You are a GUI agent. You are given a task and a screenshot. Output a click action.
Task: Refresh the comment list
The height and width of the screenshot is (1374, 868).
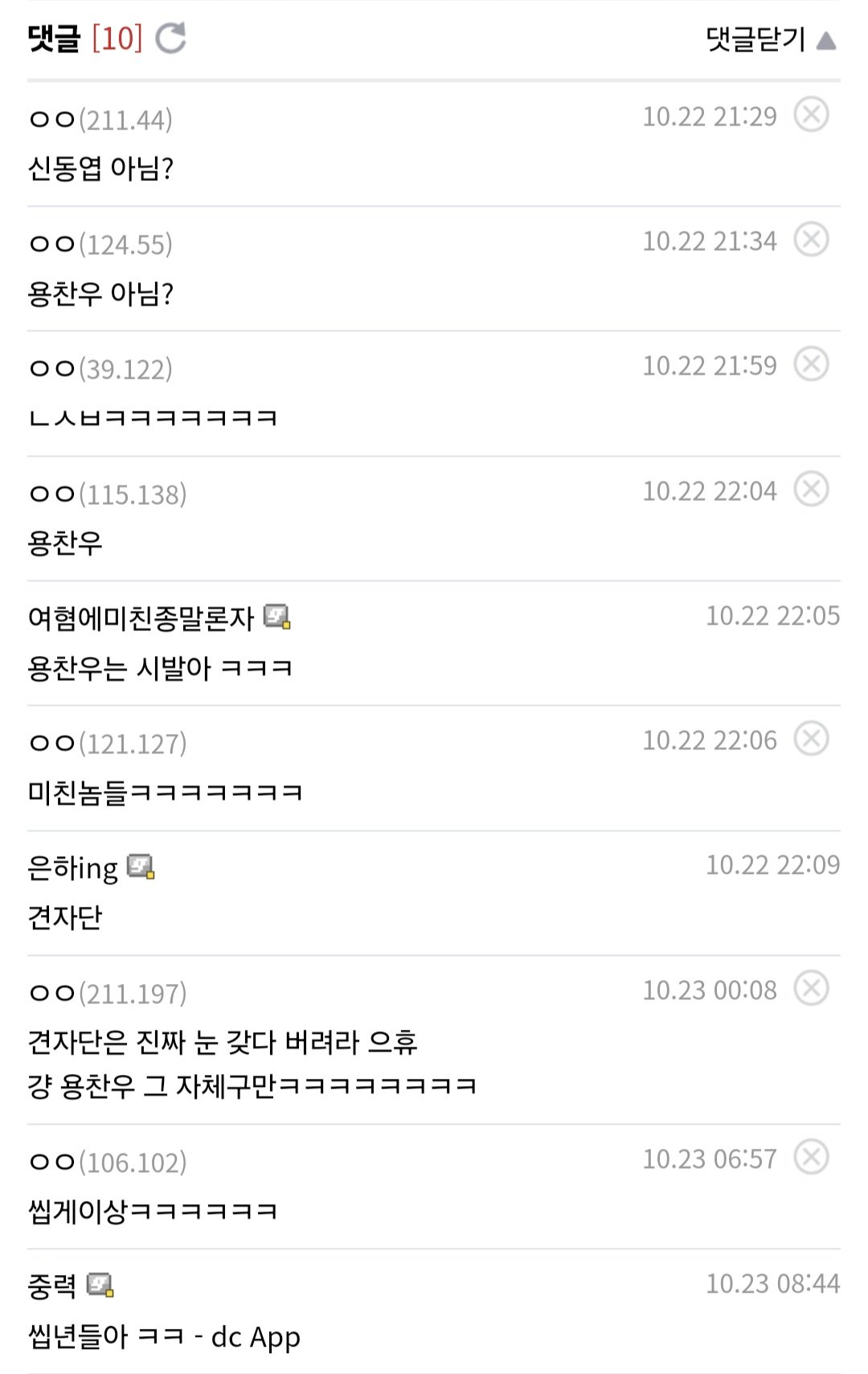[x=170, y=38]
